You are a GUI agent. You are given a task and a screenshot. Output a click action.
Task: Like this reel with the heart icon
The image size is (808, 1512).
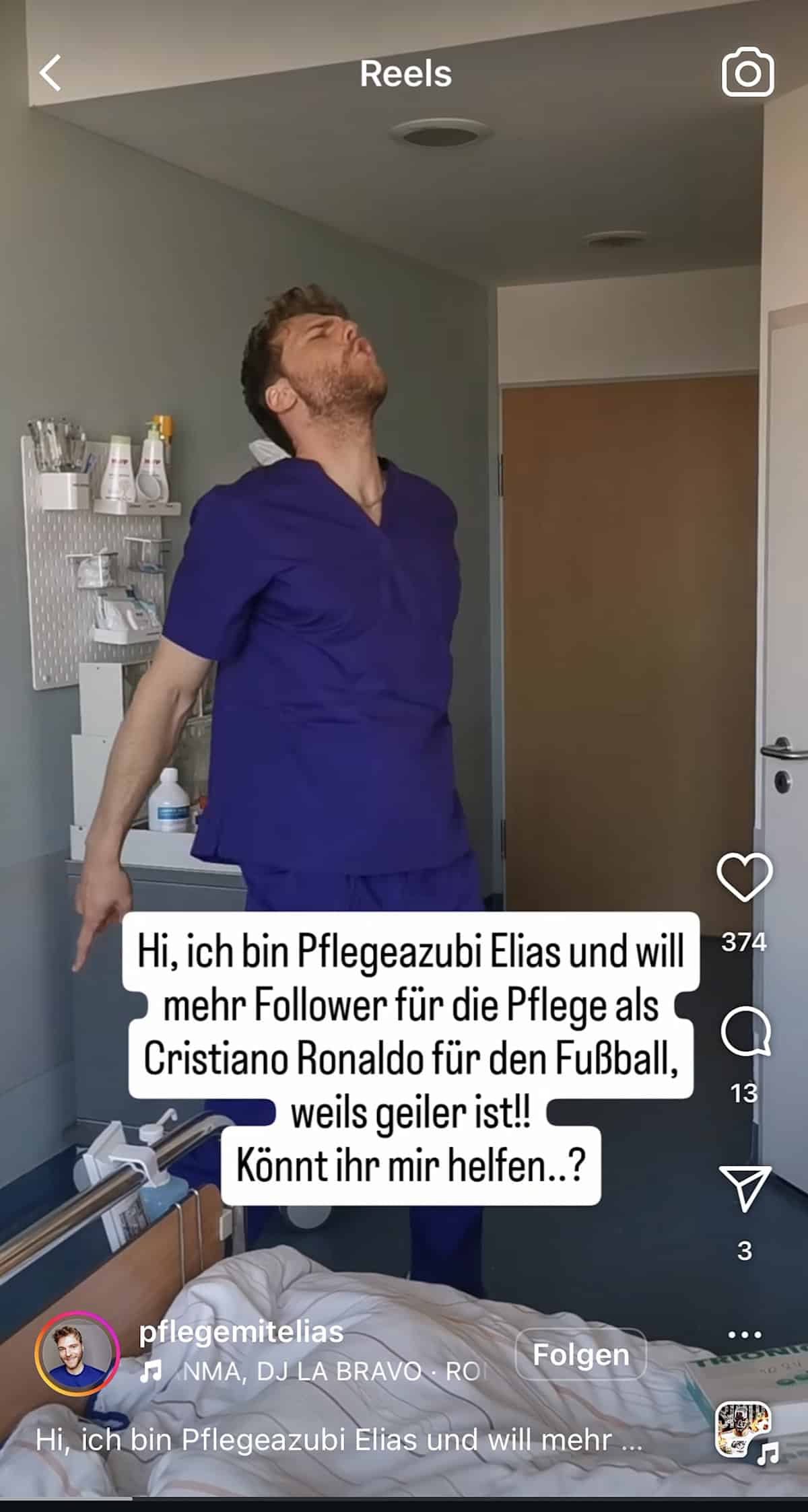click(x=744, y=877)
